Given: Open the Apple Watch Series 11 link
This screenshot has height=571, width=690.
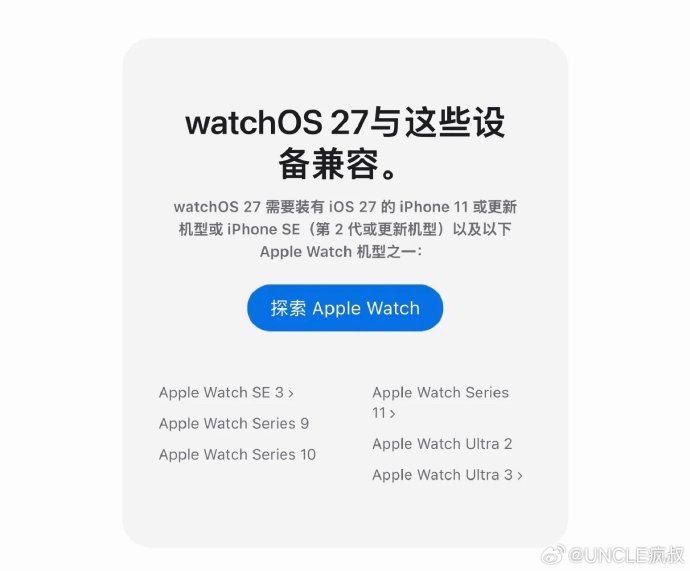Looking at the screenshot, I should tap(440, 403).
